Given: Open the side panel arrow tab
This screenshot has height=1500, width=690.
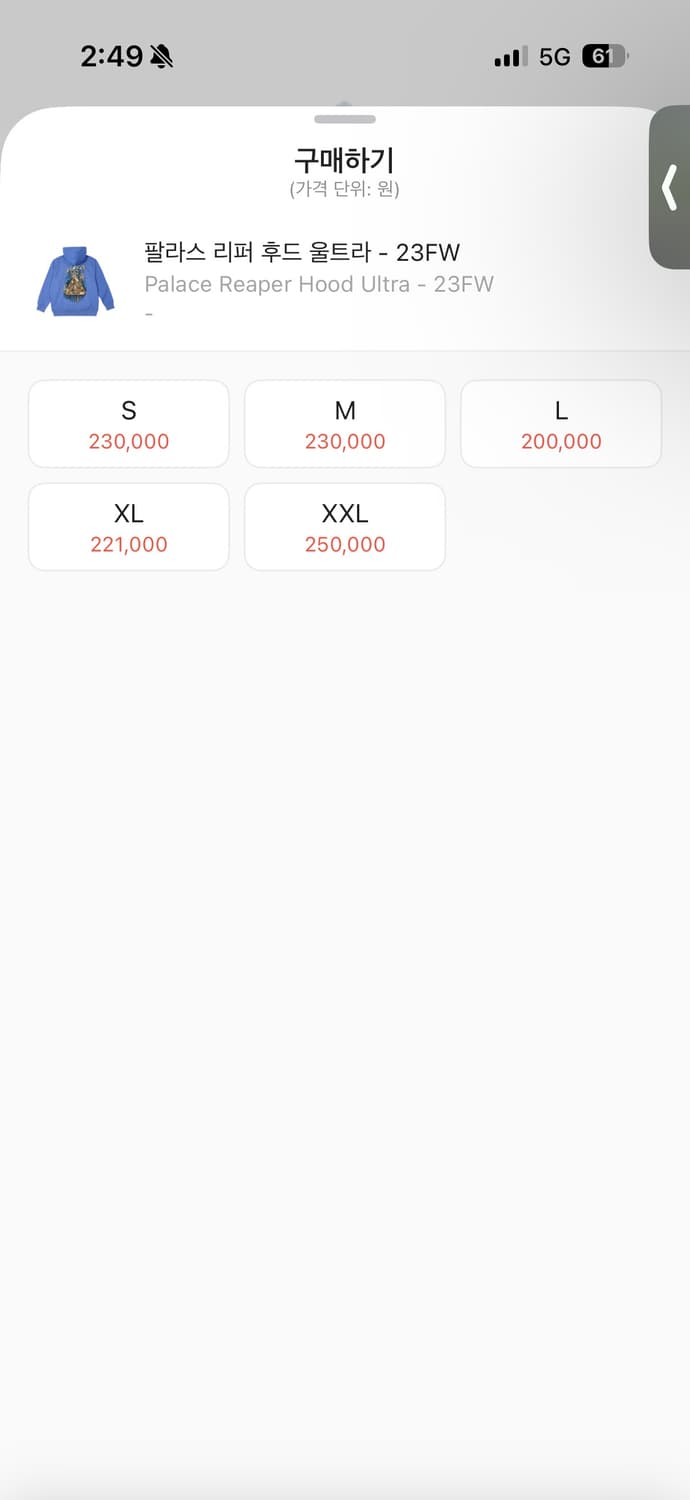Looking at the screenshot, I should tap(670, 187).
